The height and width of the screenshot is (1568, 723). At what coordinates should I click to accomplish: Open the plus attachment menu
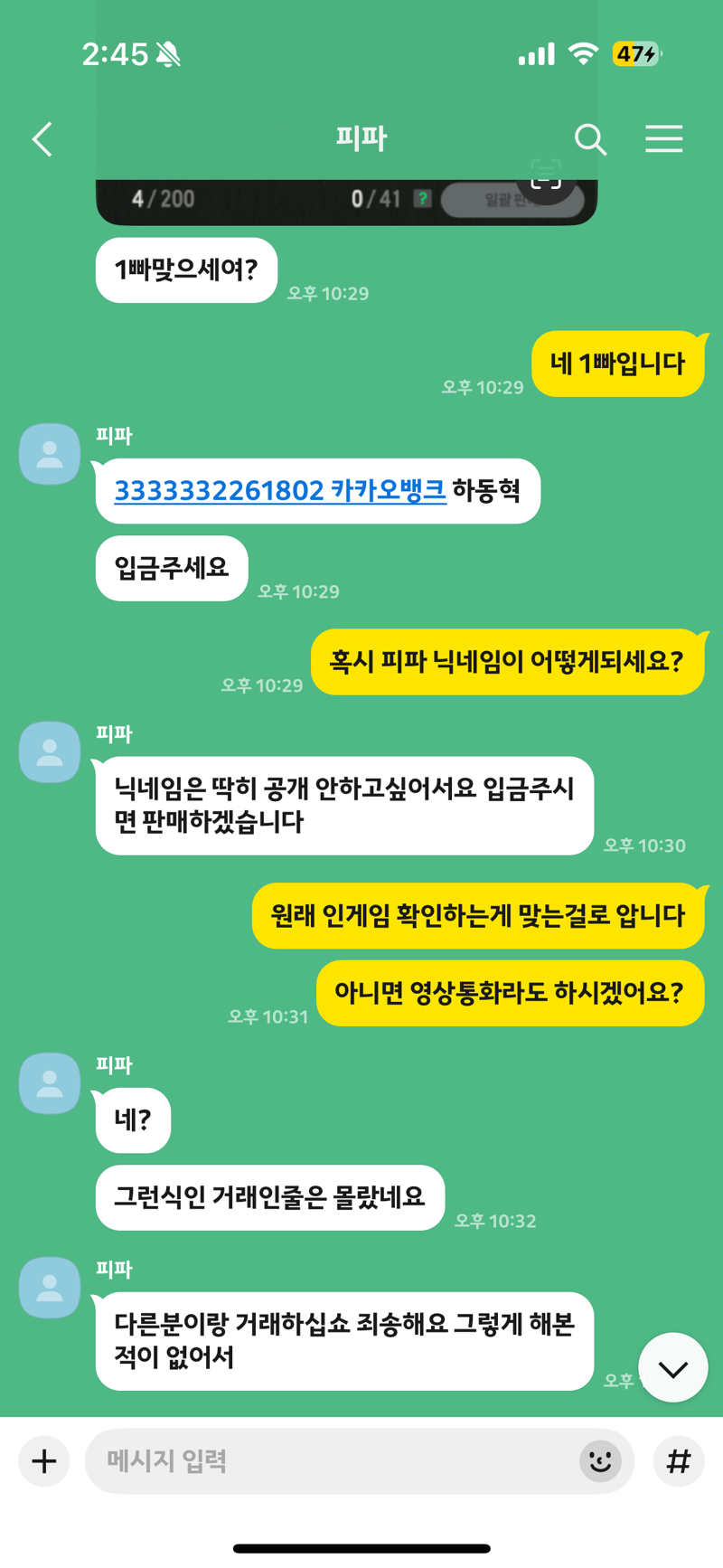tap(44, 1461)
